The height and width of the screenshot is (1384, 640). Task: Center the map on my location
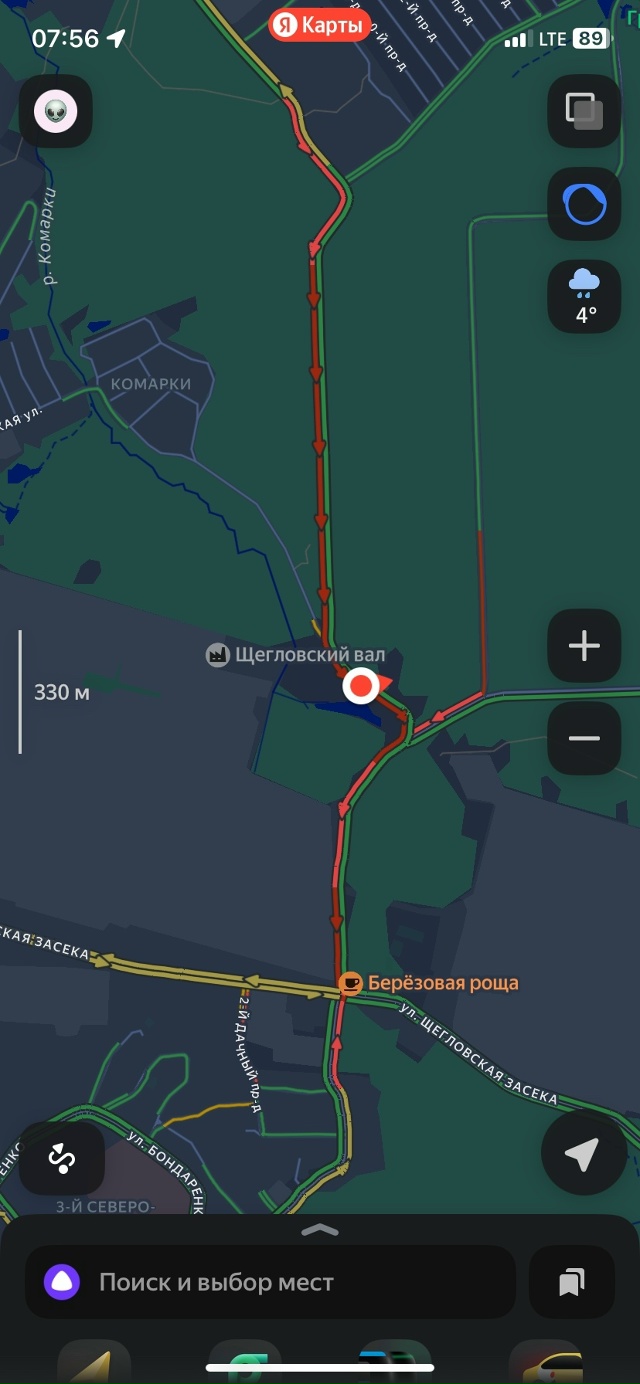pyautogui.click(x=582, y=1154)
